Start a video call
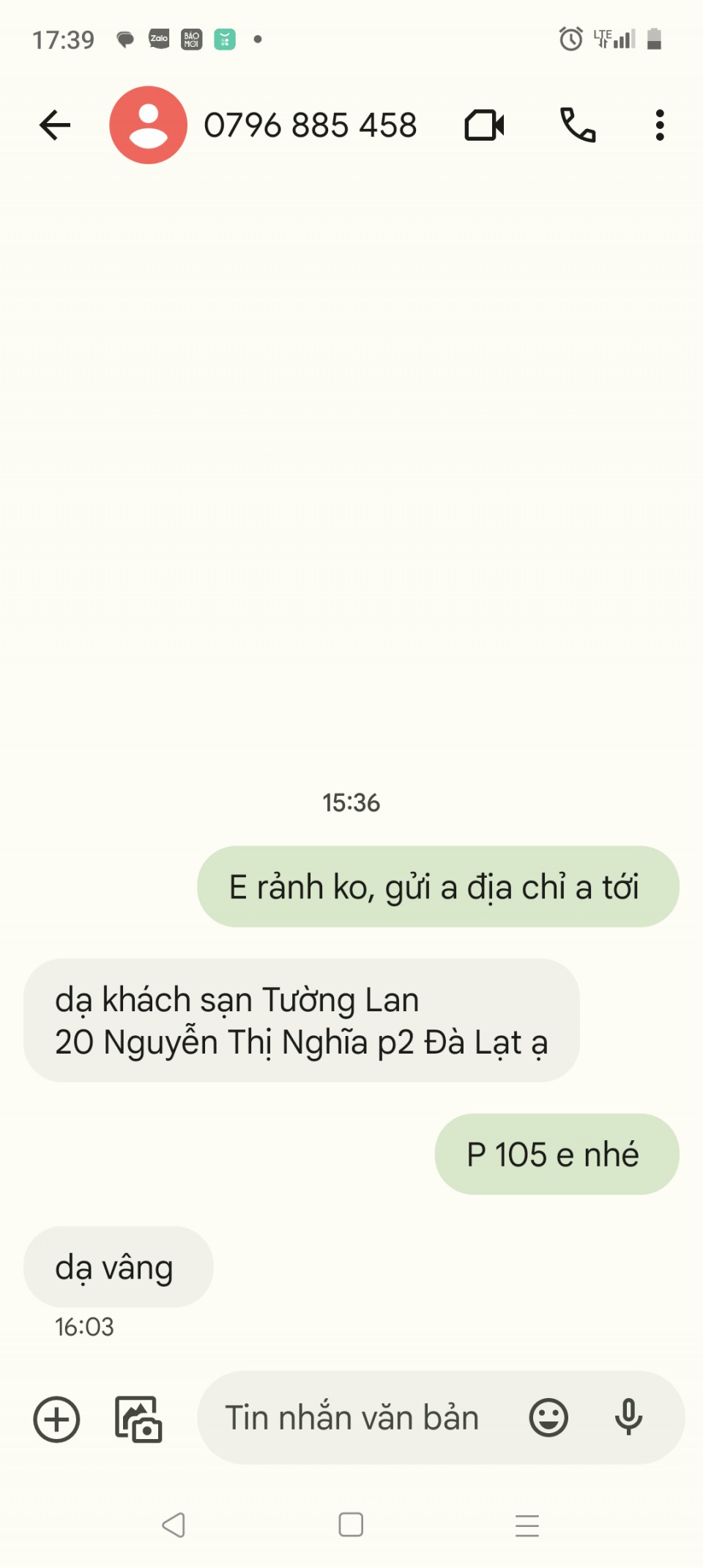Image resolution: width=703 pixels, height=1568 pixels. pos(484,125)
